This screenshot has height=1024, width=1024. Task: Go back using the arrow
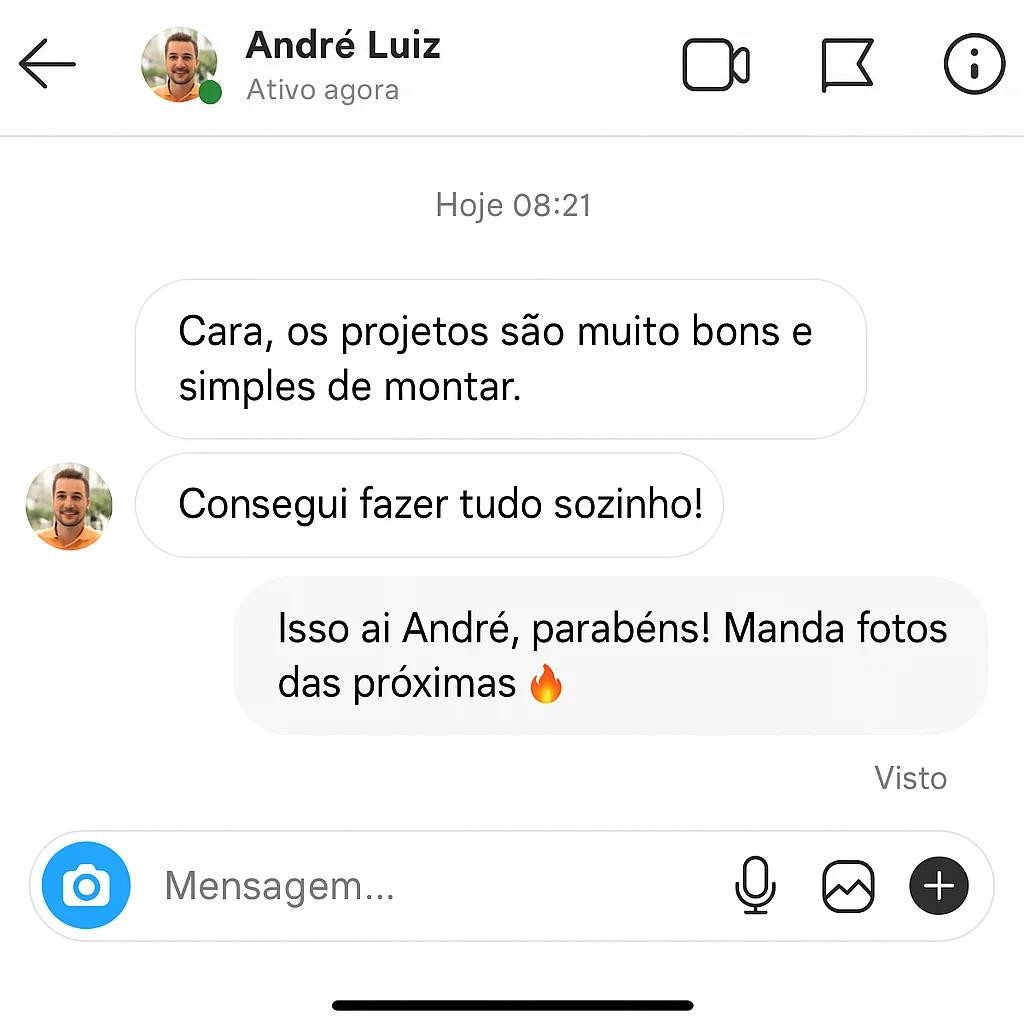tap(47, 65)
